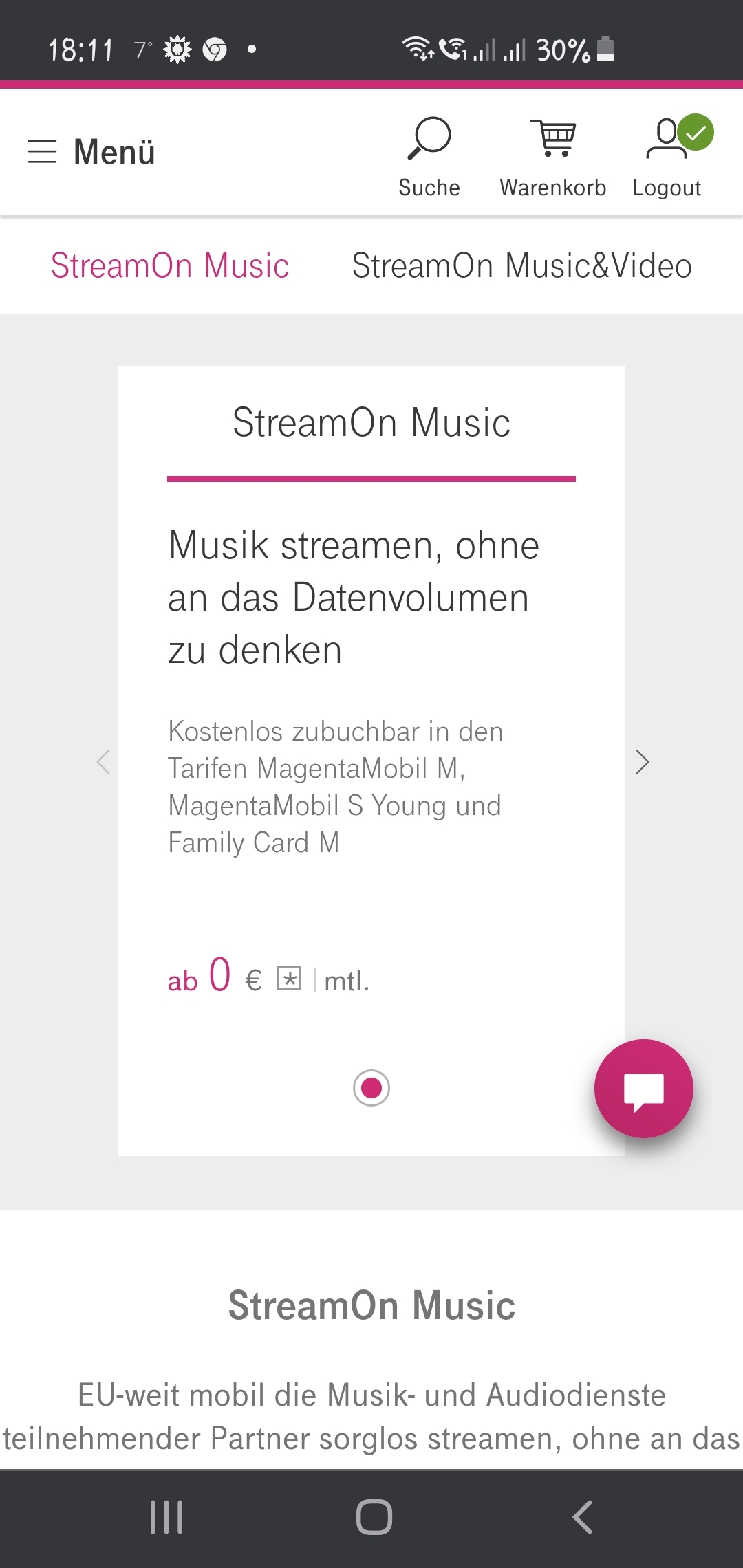Image resolution: width=743 pixels, height=1568 pixels.
Task: Open the Menü hamburger menu
Action: pyautogui.click(x=91, y=151)
